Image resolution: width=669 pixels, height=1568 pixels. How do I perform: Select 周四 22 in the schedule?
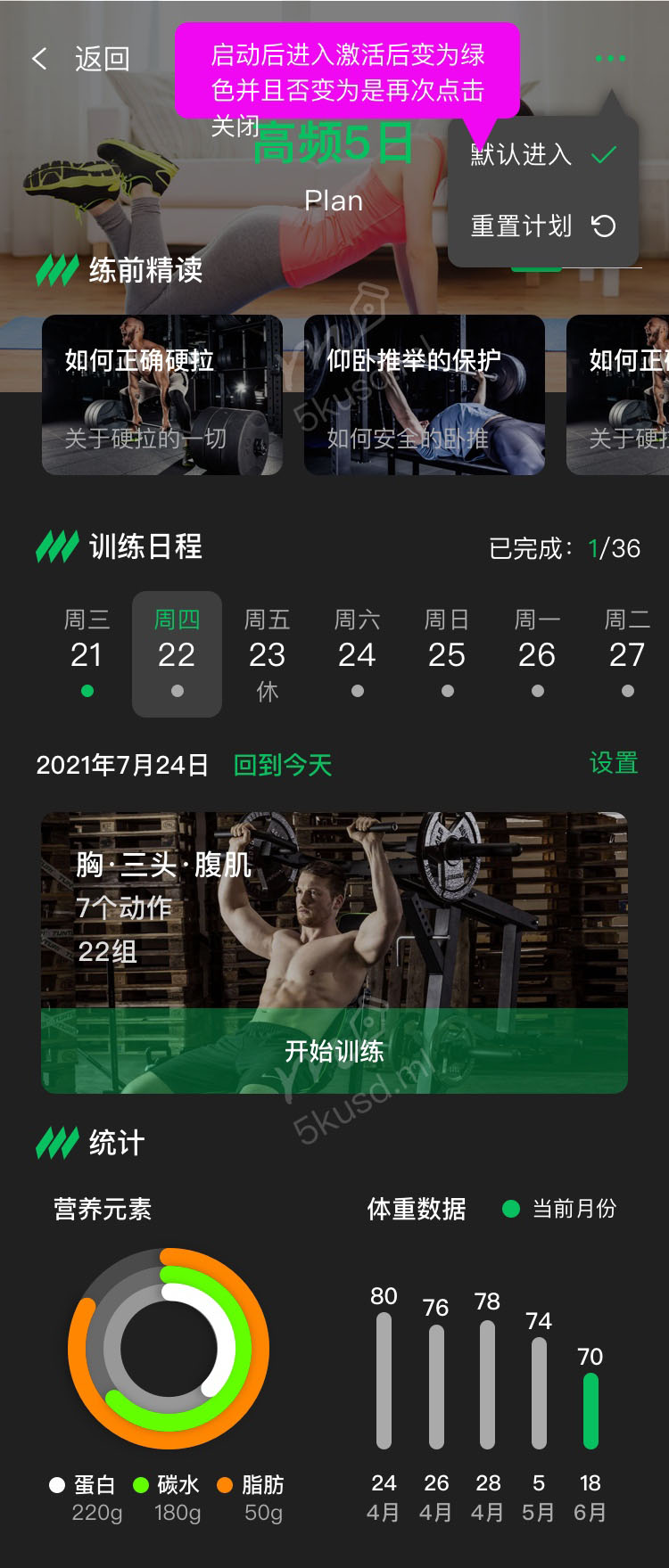(x=177, y=653)
